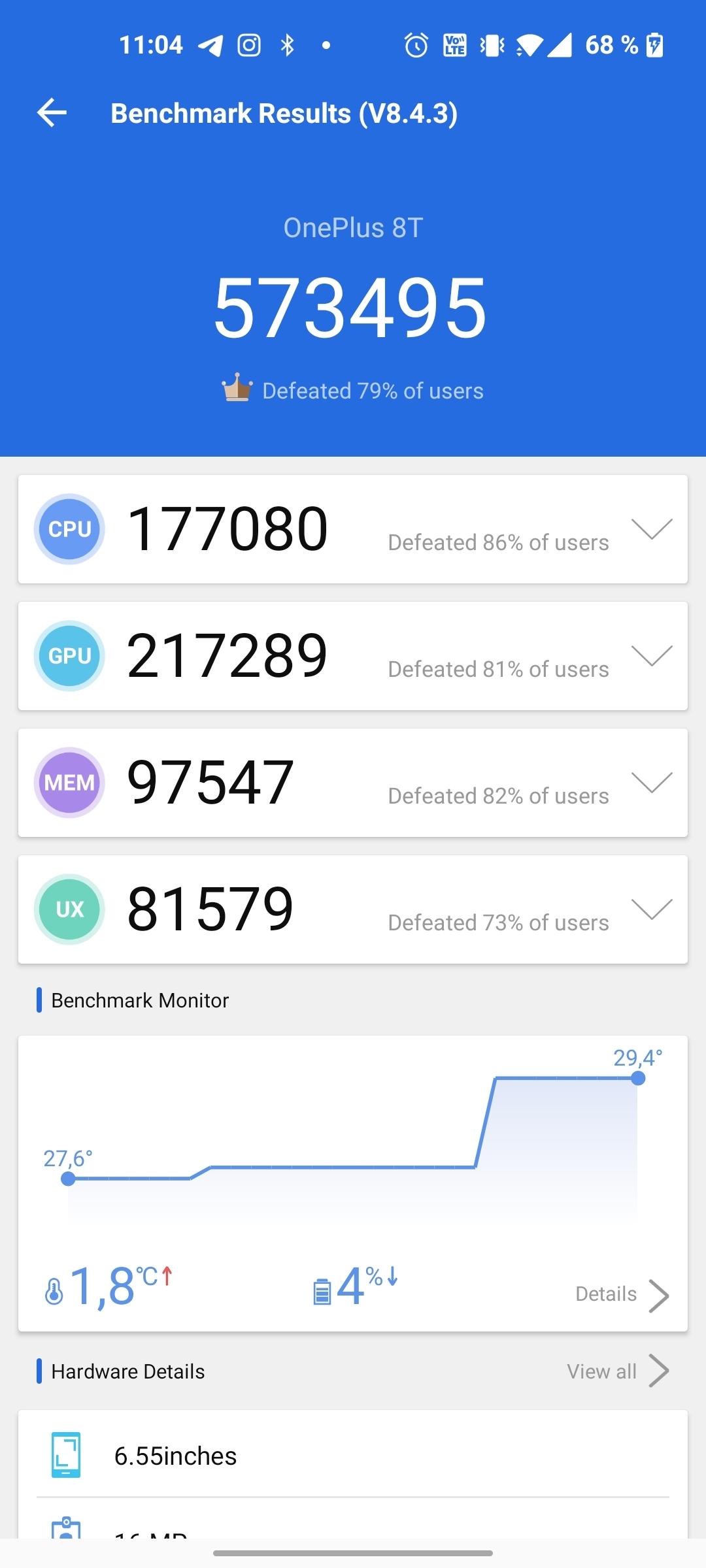Tap the CPU score icon

pos(69,529)
